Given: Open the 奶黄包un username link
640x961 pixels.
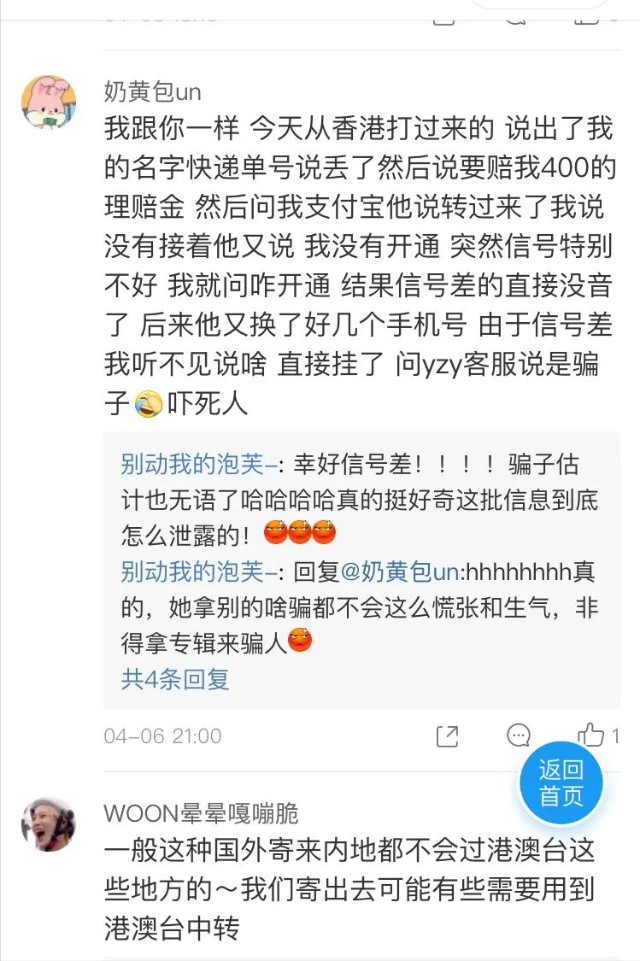Looking at the screenshot, I should click(x=152, y=92).
